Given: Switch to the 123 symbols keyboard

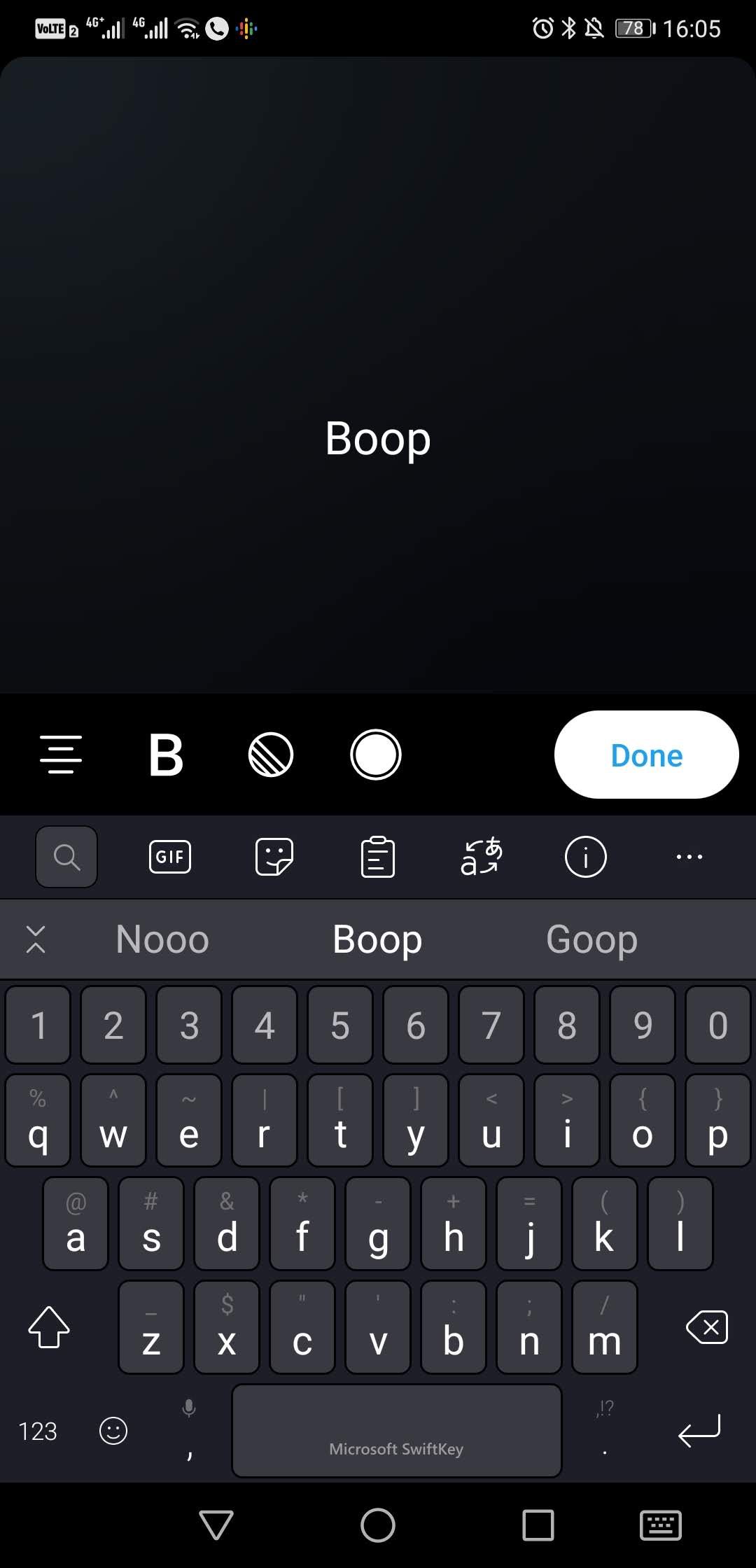Looking at the screenshot, I should [x=38, y=1431].
